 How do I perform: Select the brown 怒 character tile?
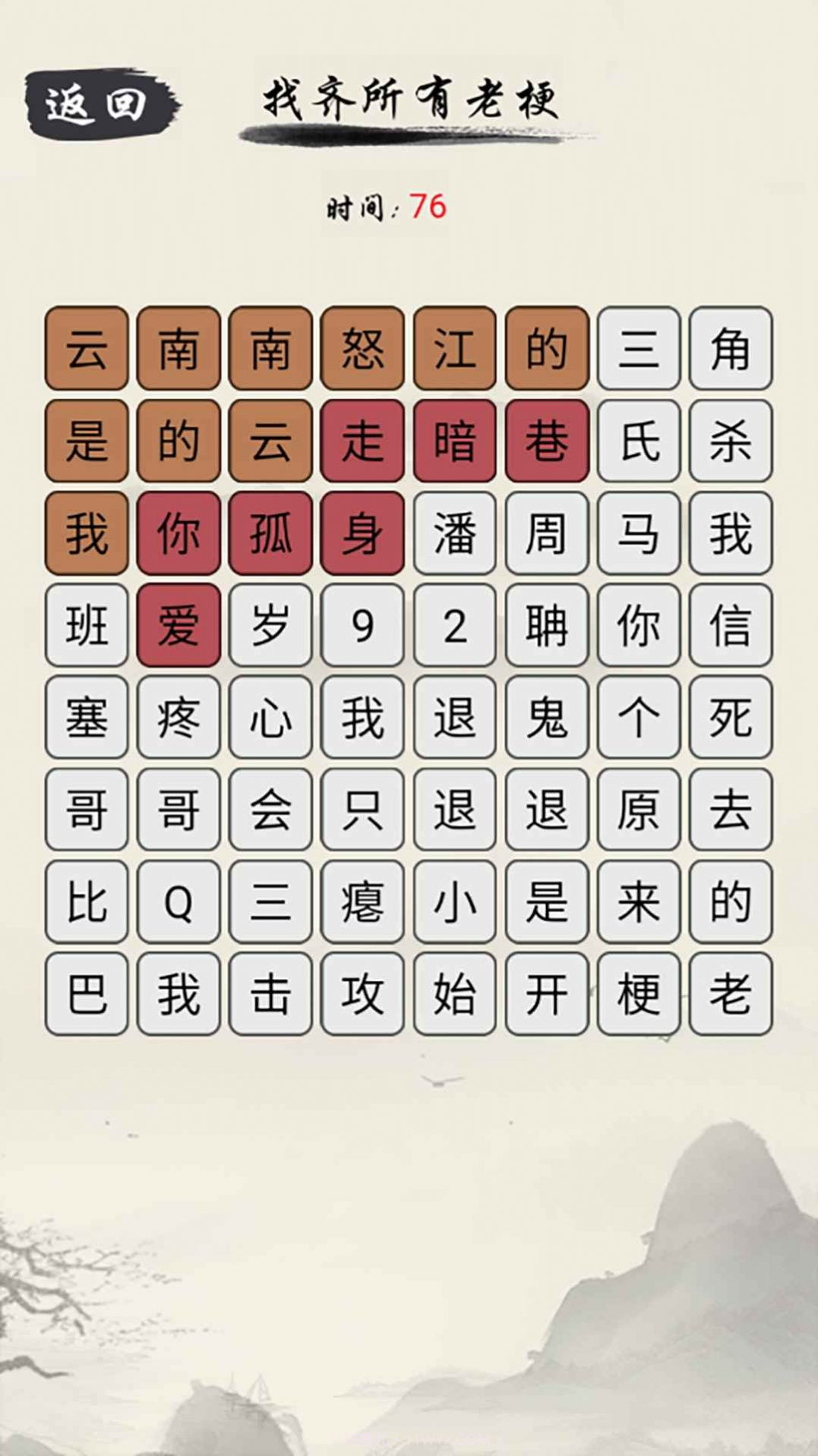coord(362,349)
